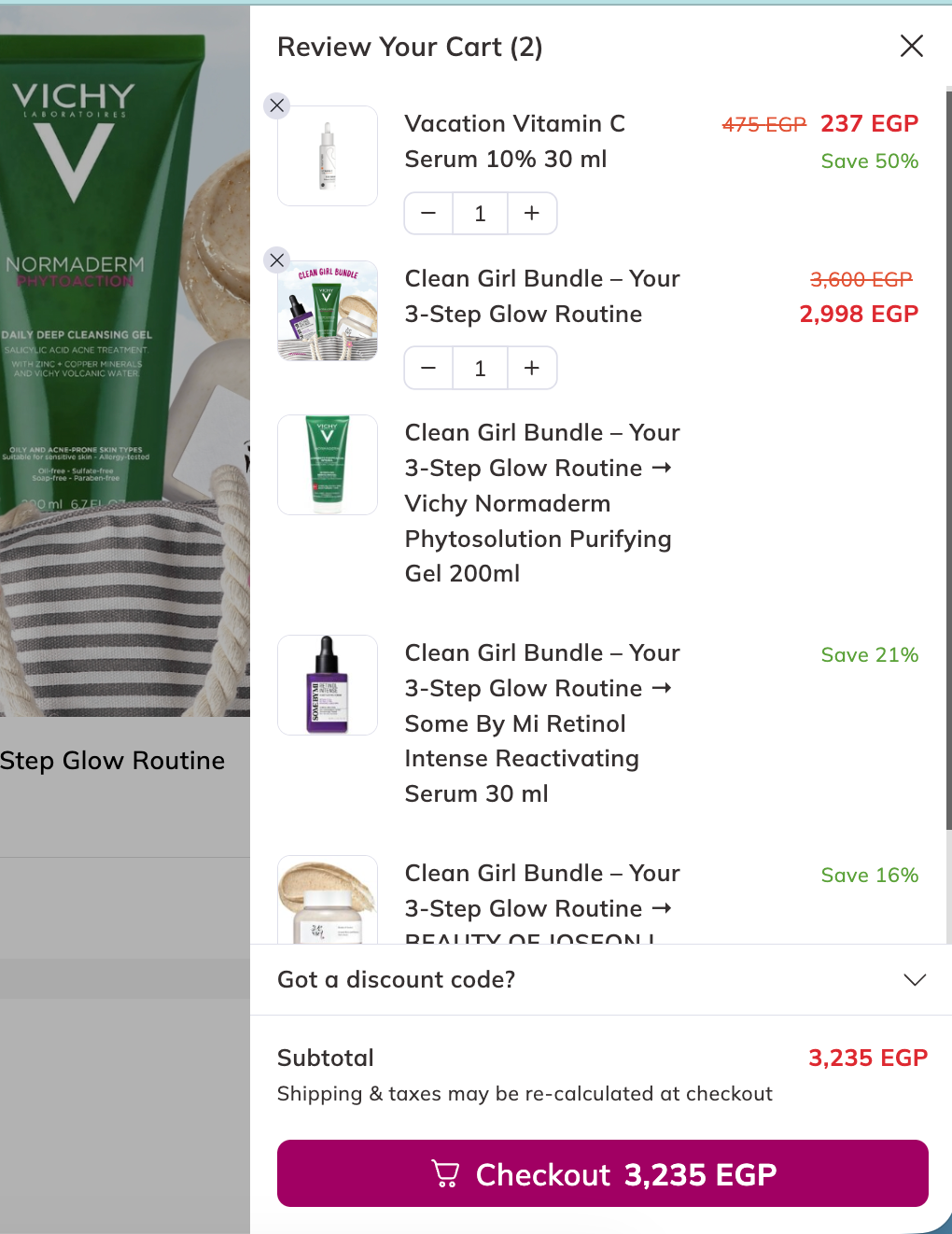Open the Clean Girl Bundle product image

pyautogui.click(x=328, y=312)
